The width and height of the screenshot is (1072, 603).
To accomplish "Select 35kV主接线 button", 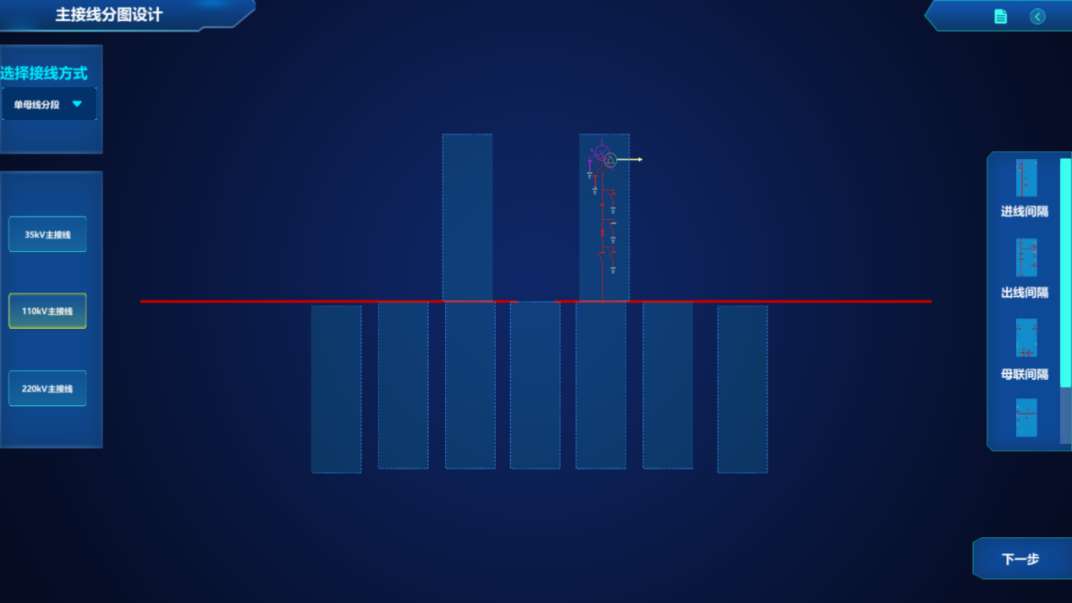I will [x=47, y=234].
